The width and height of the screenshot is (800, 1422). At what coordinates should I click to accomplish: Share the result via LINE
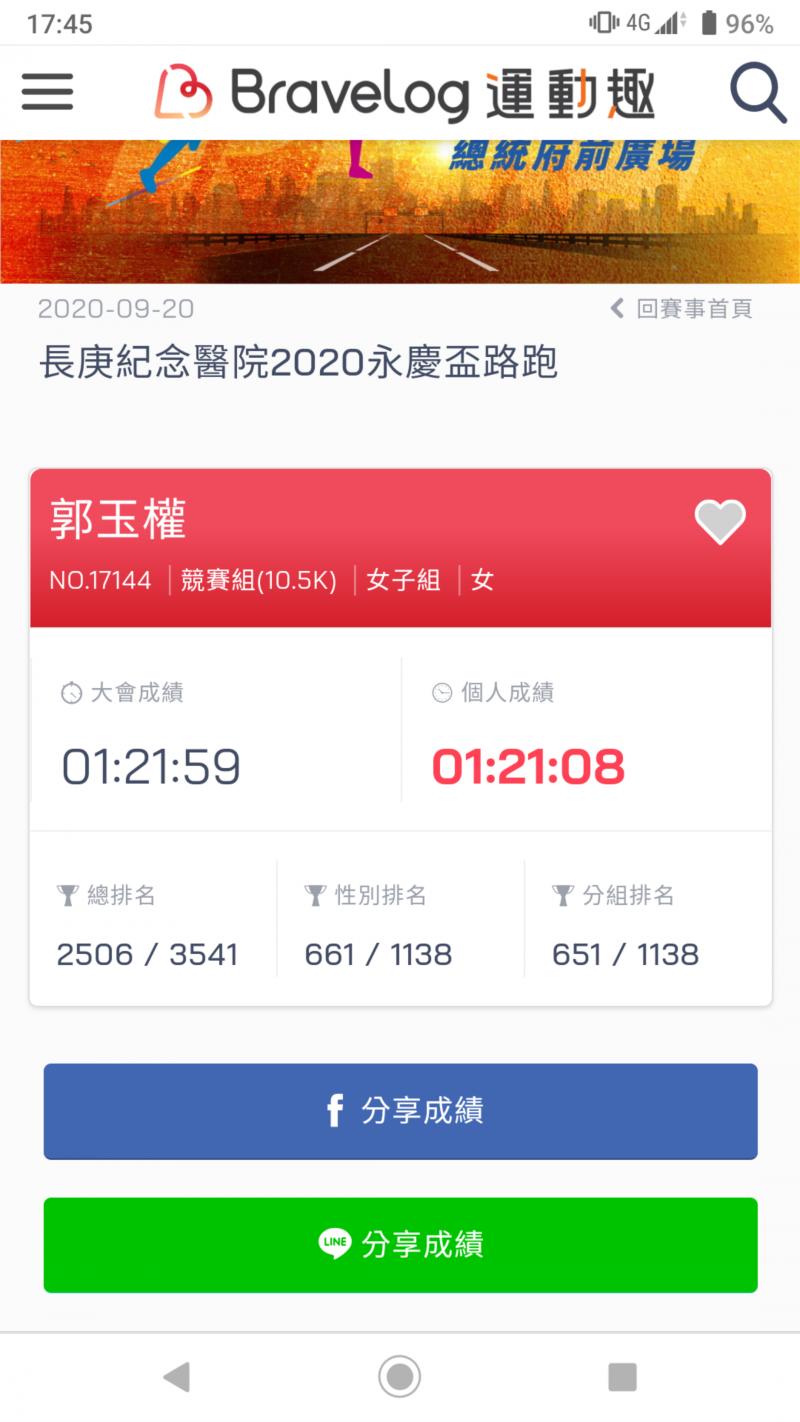(x=400, y=1245)
